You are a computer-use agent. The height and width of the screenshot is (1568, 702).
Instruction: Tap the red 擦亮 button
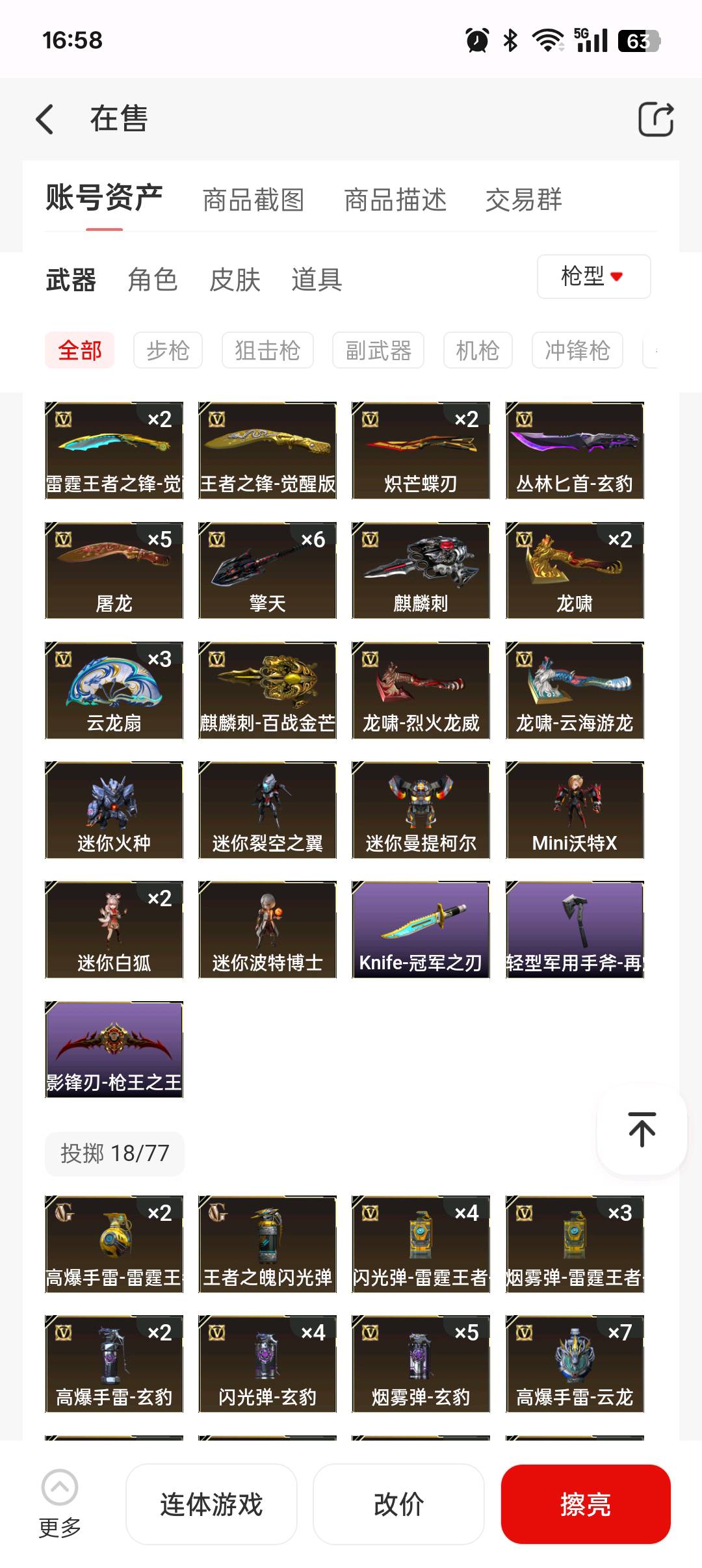[585, 1504]
